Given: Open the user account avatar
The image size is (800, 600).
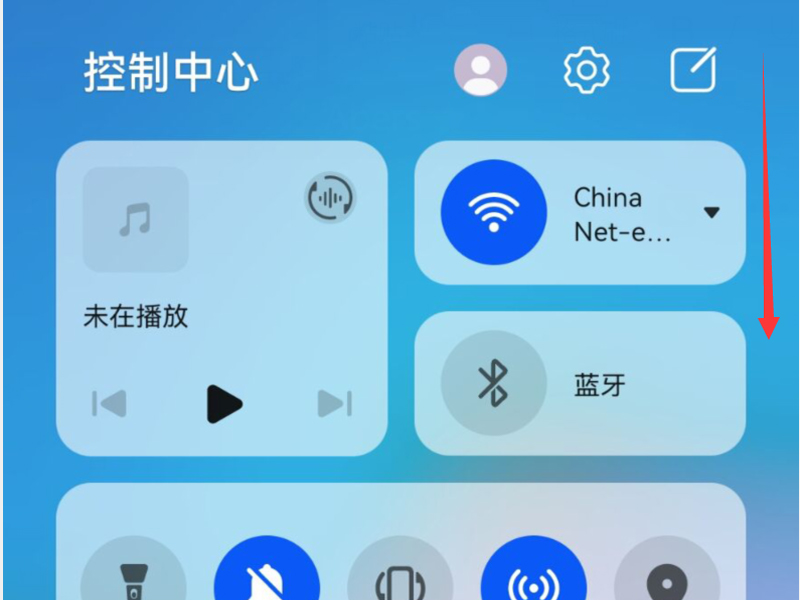Looking at the screenshot, I should [480, 70].
